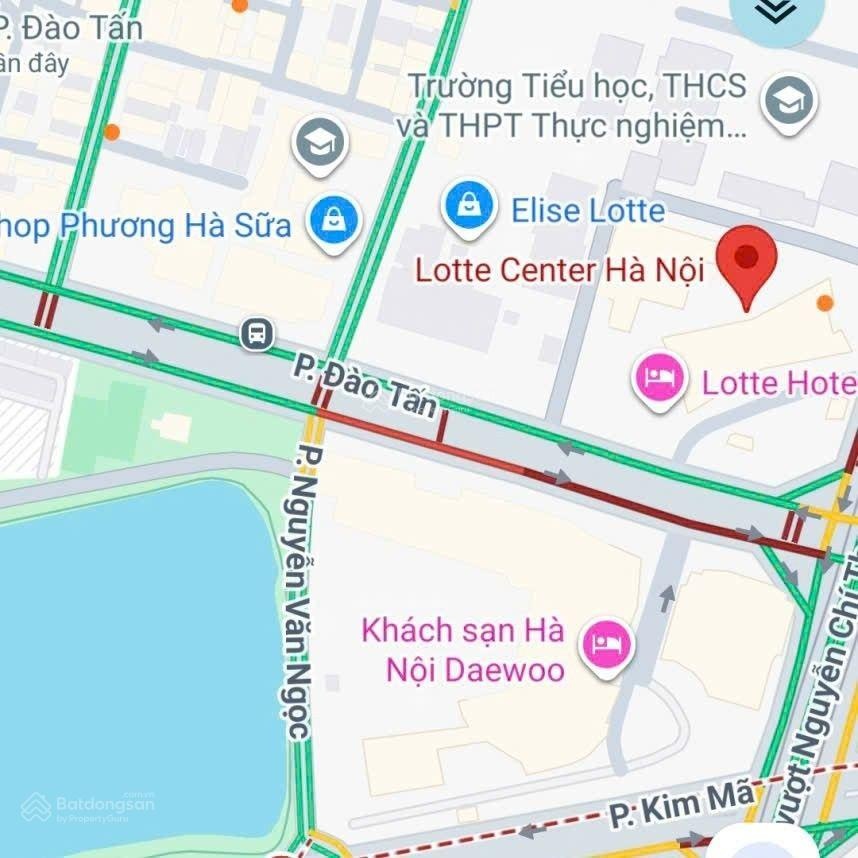Open the Elise Lotte shop marker
858x858 pixels.
467,209
